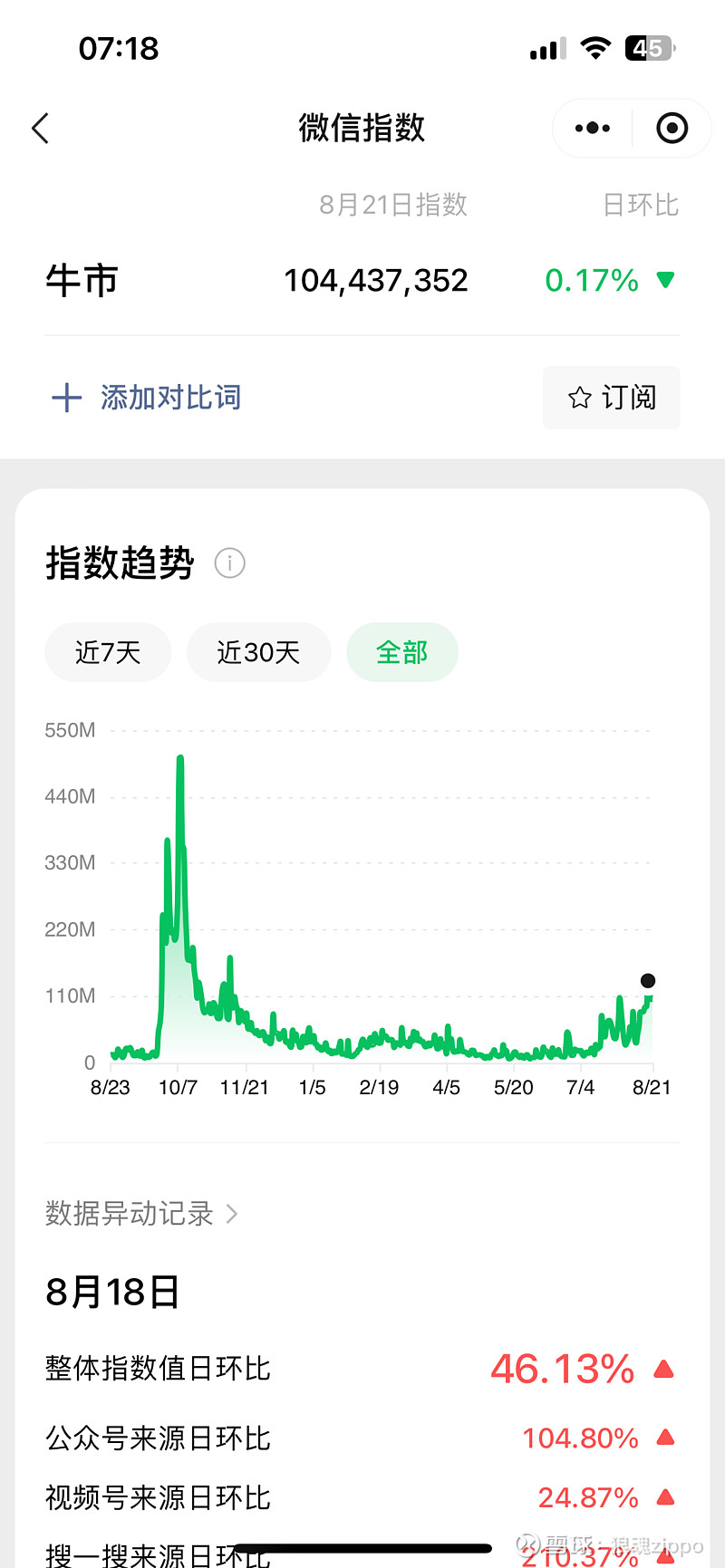
Task: Go back using the back arrow
Action: [40, 129]
